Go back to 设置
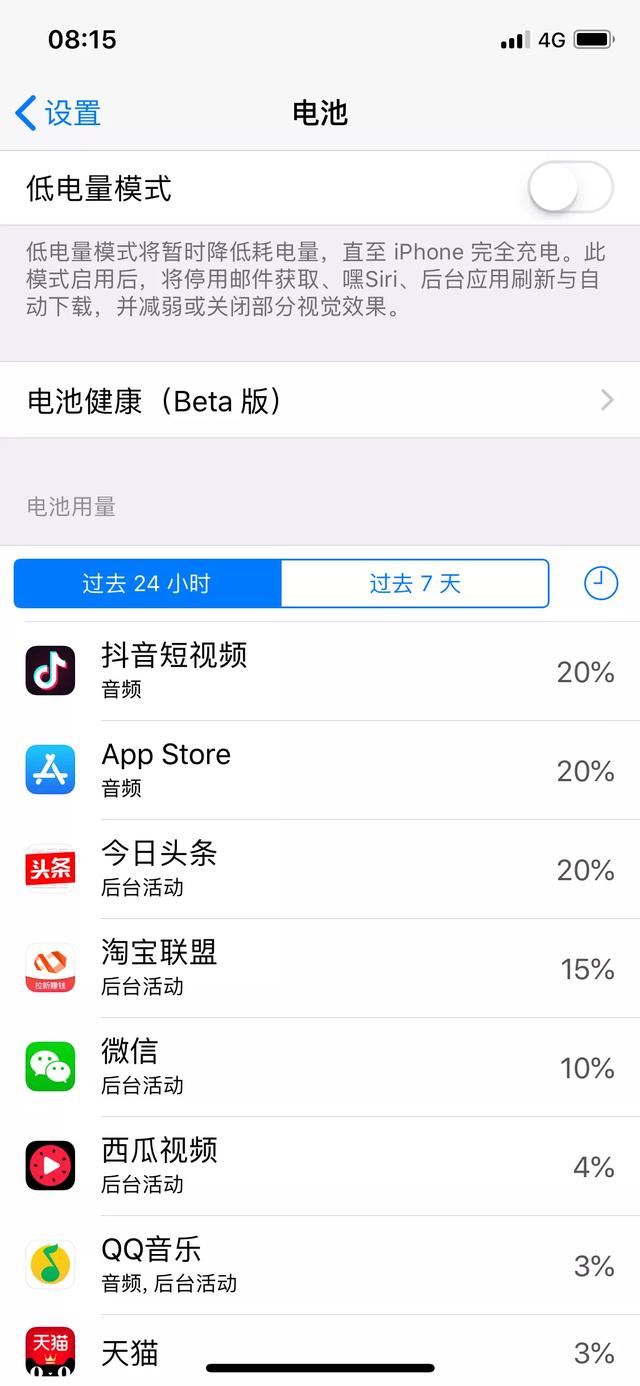Screen dimensions: 640x1386 click(58, 113)
